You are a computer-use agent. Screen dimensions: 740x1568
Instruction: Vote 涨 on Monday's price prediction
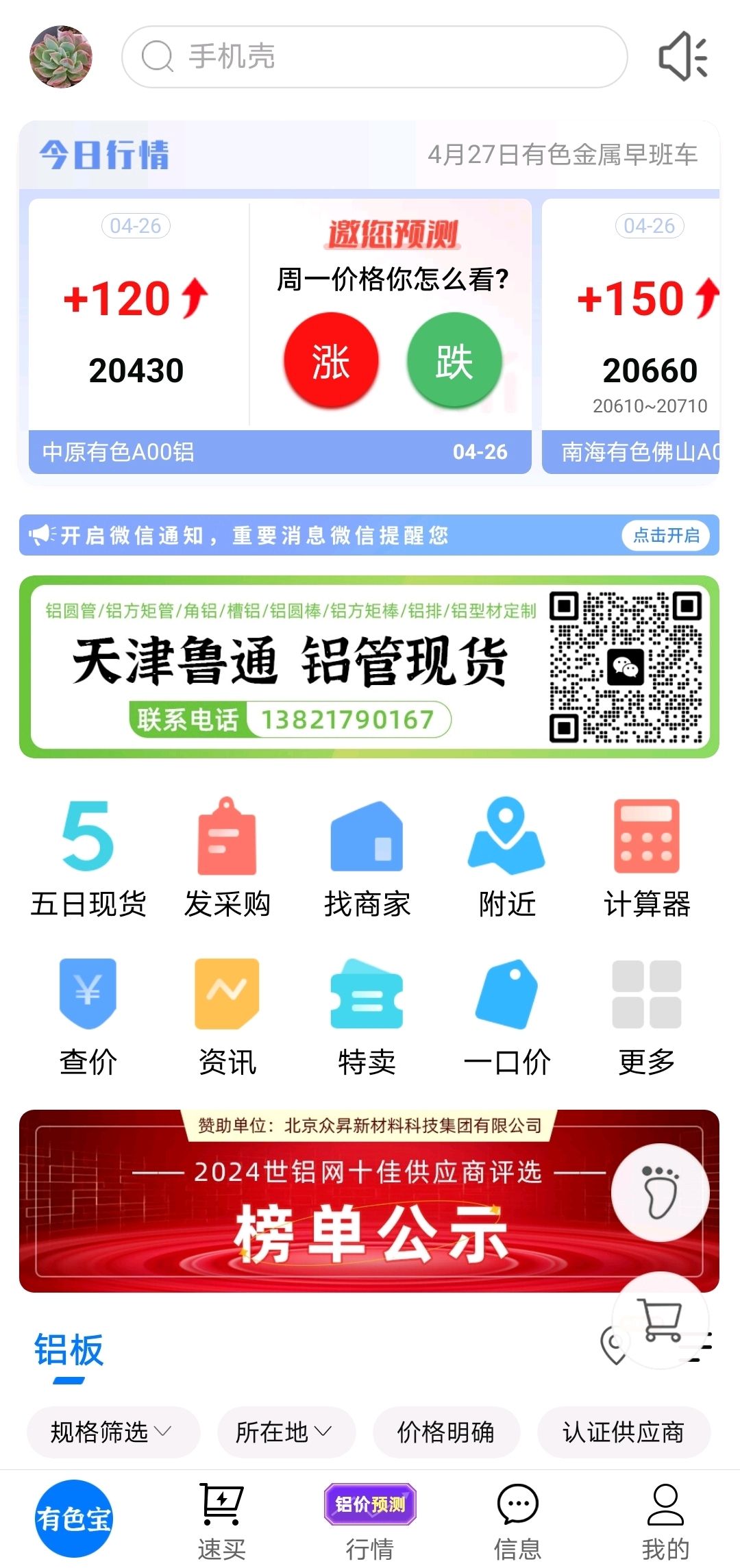pyautogui.click(x=331, y=360)
